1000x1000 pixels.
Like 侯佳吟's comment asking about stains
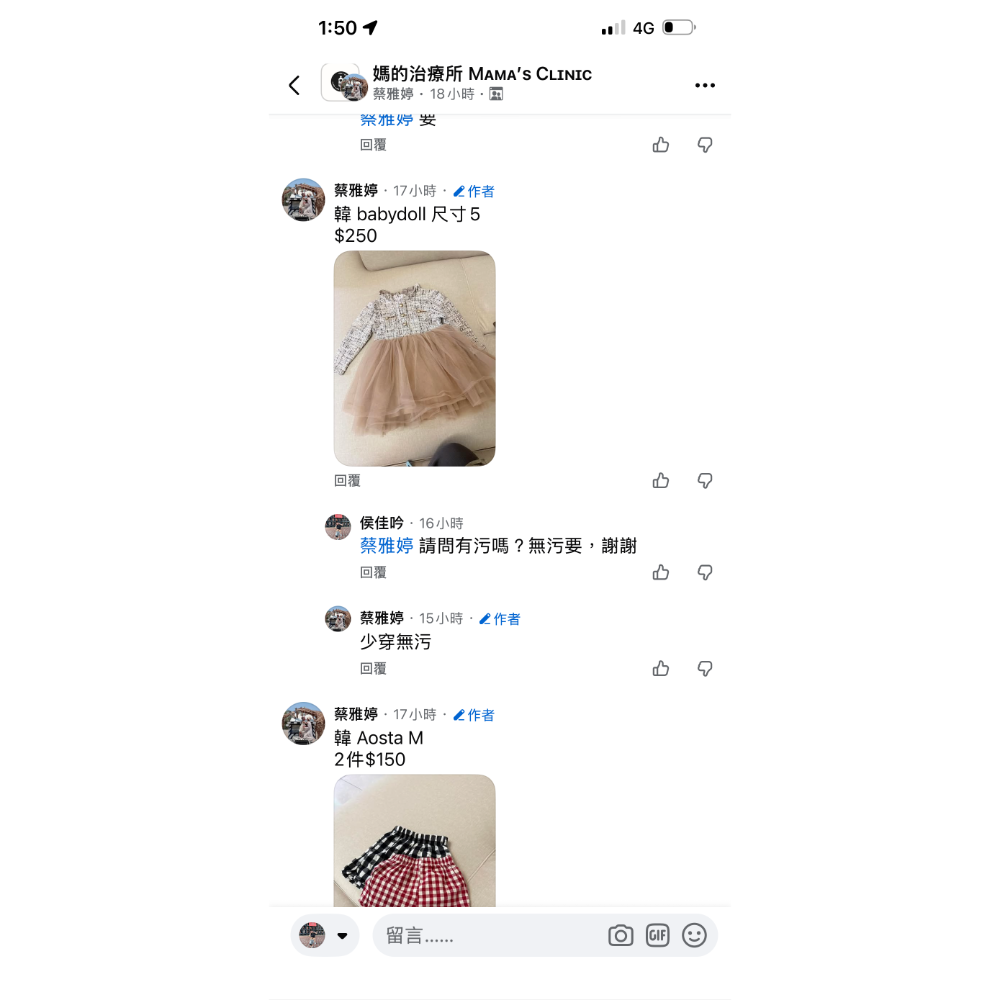(661, 573)
